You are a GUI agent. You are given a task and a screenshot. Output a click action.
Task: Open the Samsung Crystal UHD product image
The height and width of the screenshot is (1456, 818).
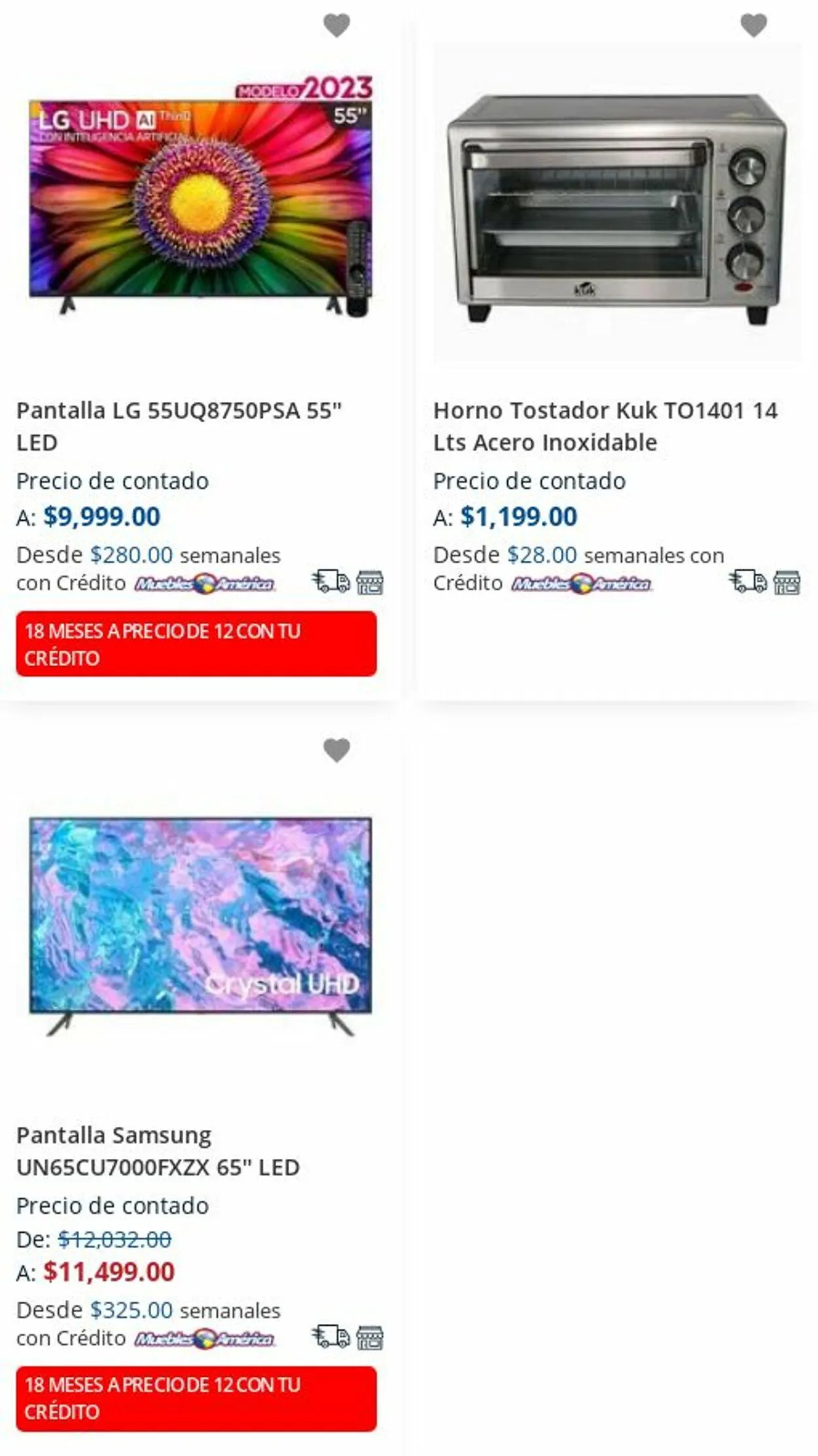pyautogui.click(x=200, y=923)
